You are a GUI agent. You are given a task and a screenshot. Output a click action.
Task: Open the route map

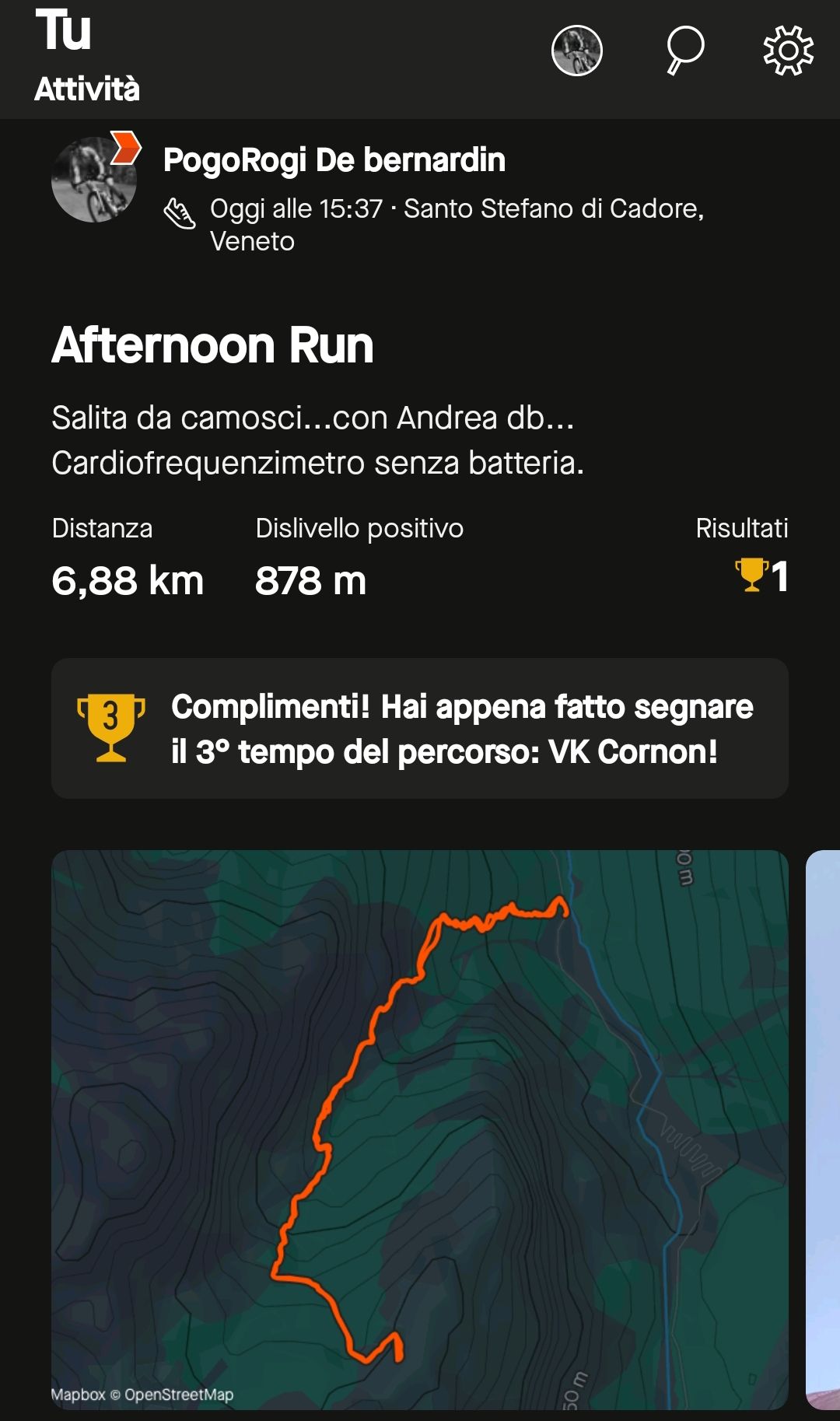click(420, 1129)
